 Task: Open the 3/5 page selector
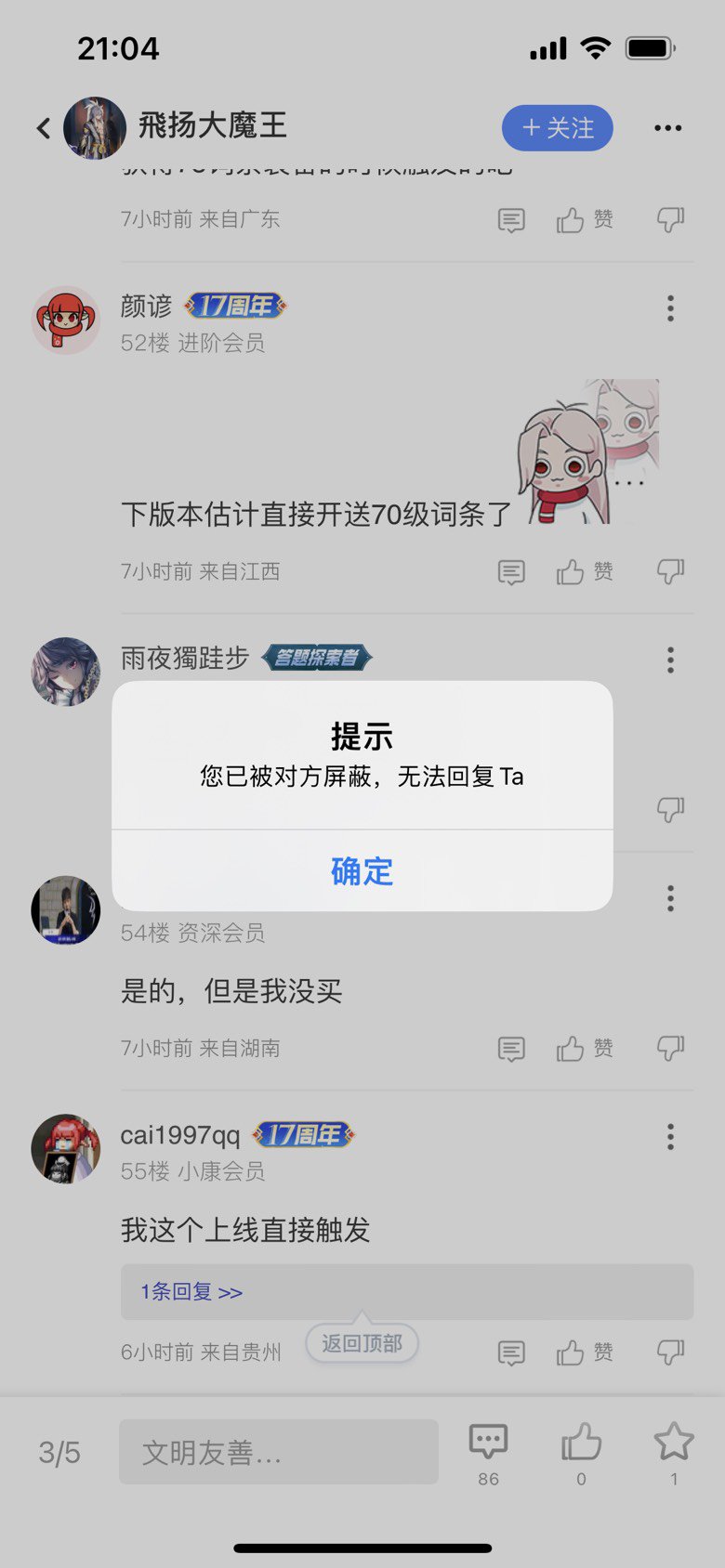(59, 1452)
